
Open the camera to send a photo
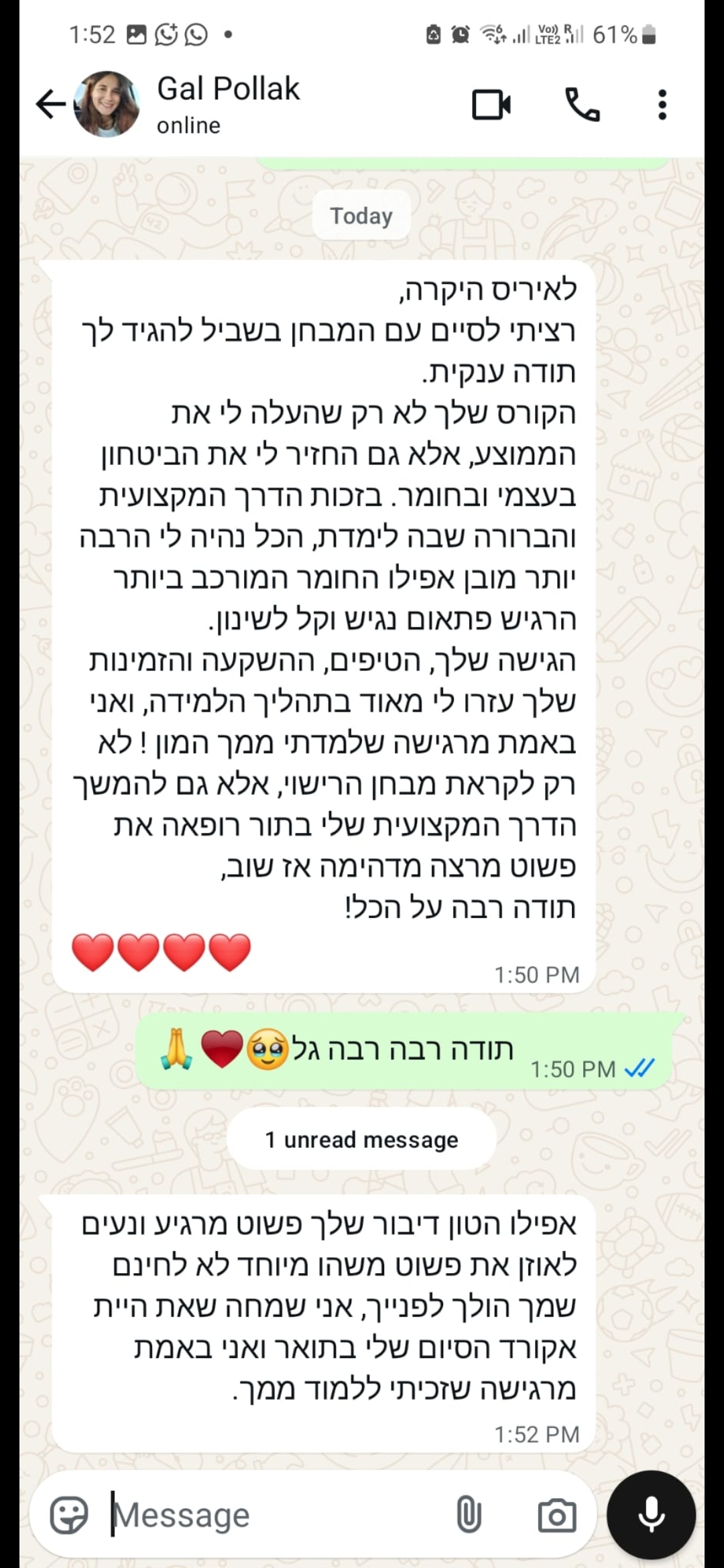click(556, 1516)
